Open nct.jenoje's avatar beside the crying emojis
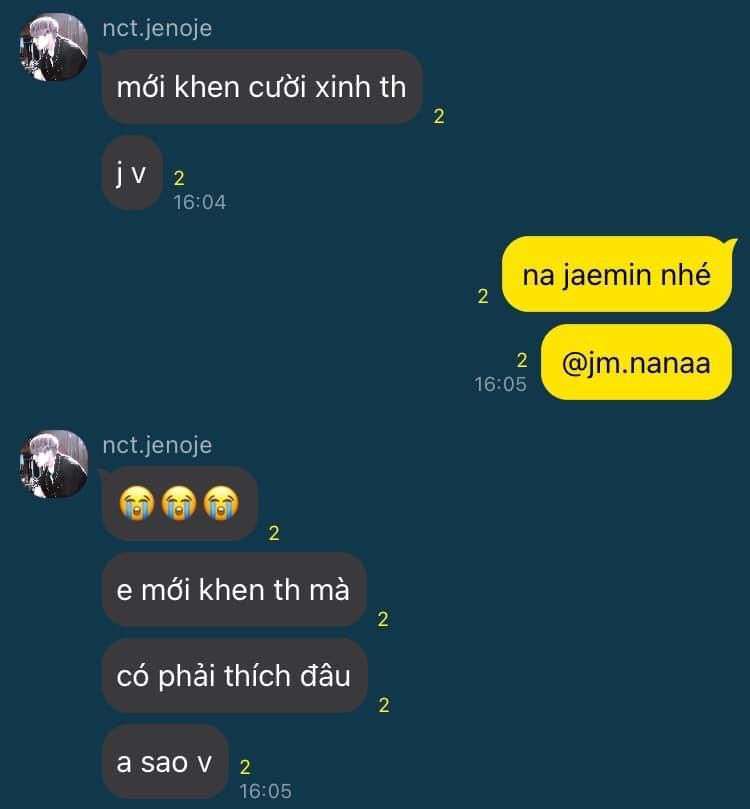Viewport: 750px width, 809px height. click(54, 464)
